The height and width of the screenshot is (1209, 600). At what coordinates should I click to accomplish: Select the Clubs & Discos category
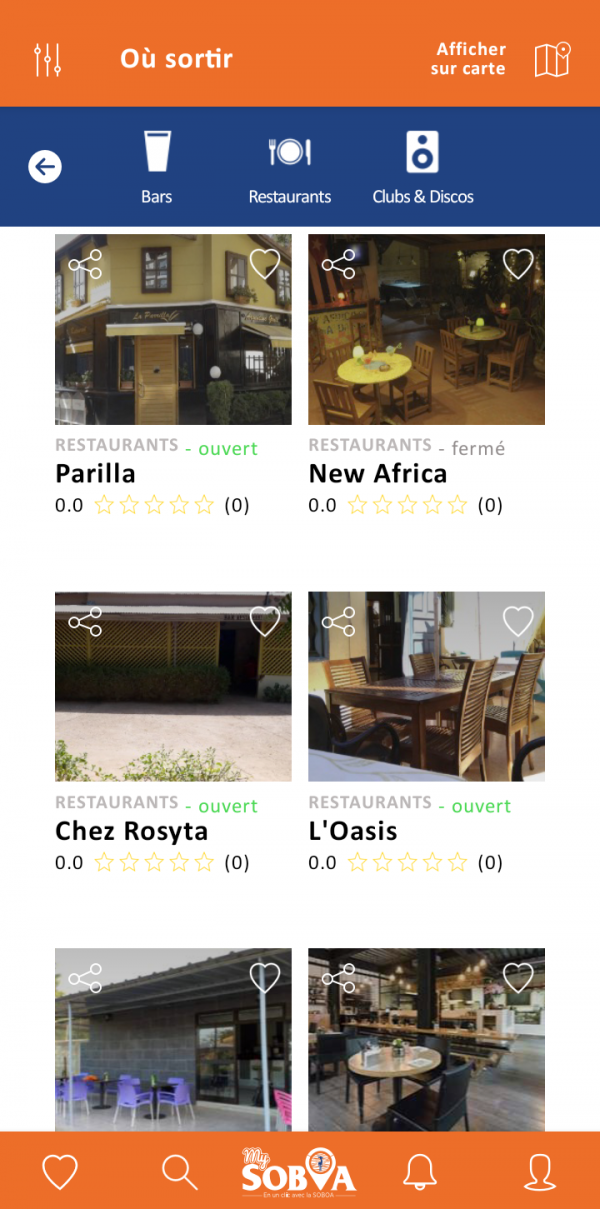tap(423, 168)
